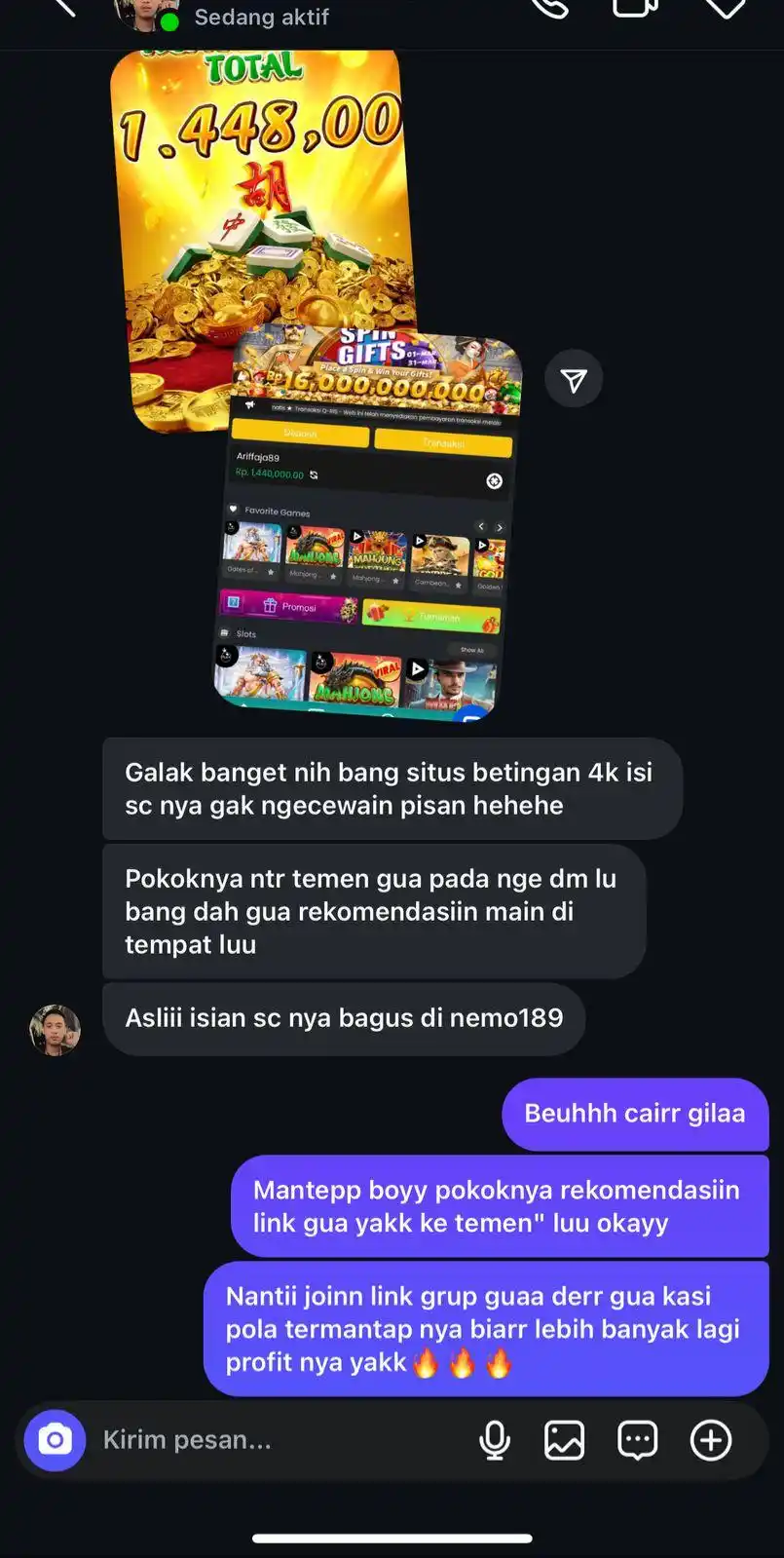Open the tag icon in header
This screenshot has width=784, height=1558.
[725, 8]
